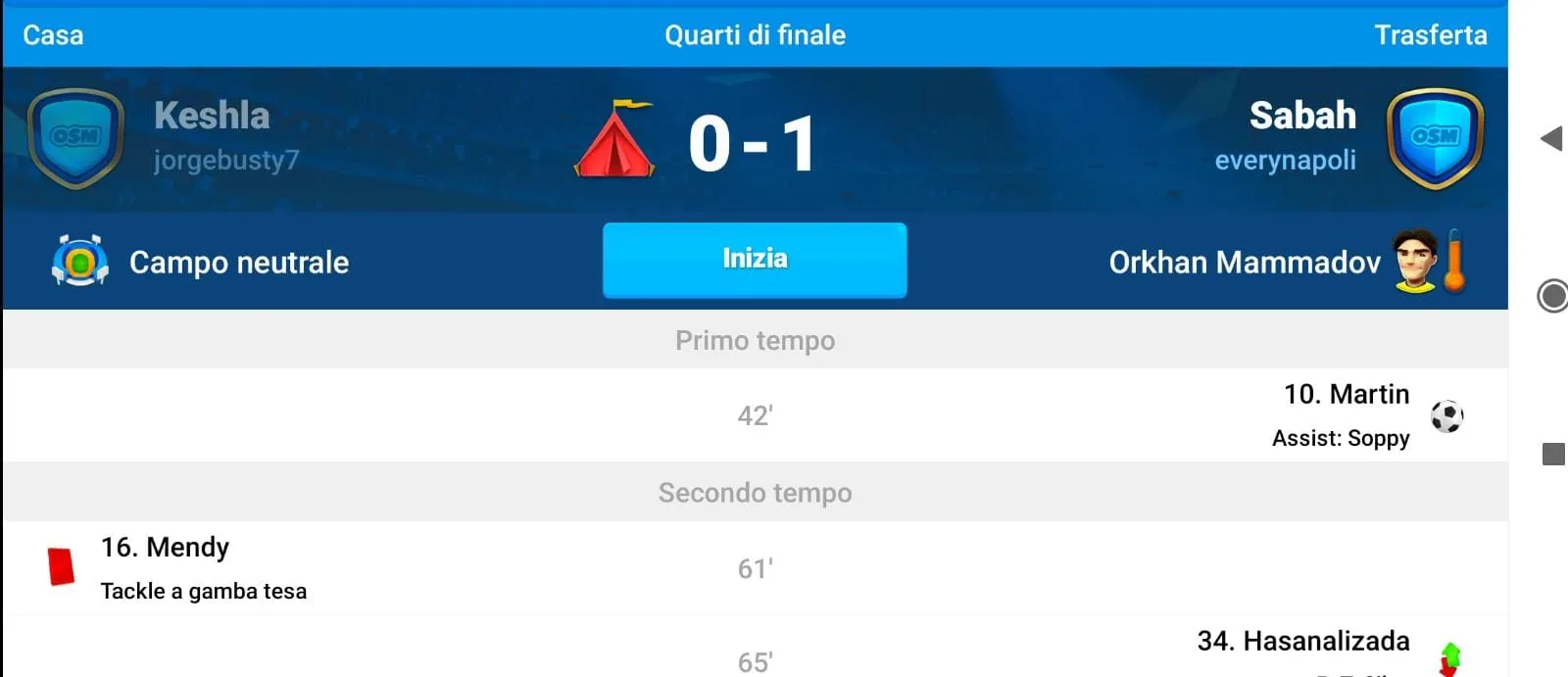Open referee Orkhan Mammadov's details
Viewport: 1568px width, 677px height.
coord(1245,263)
